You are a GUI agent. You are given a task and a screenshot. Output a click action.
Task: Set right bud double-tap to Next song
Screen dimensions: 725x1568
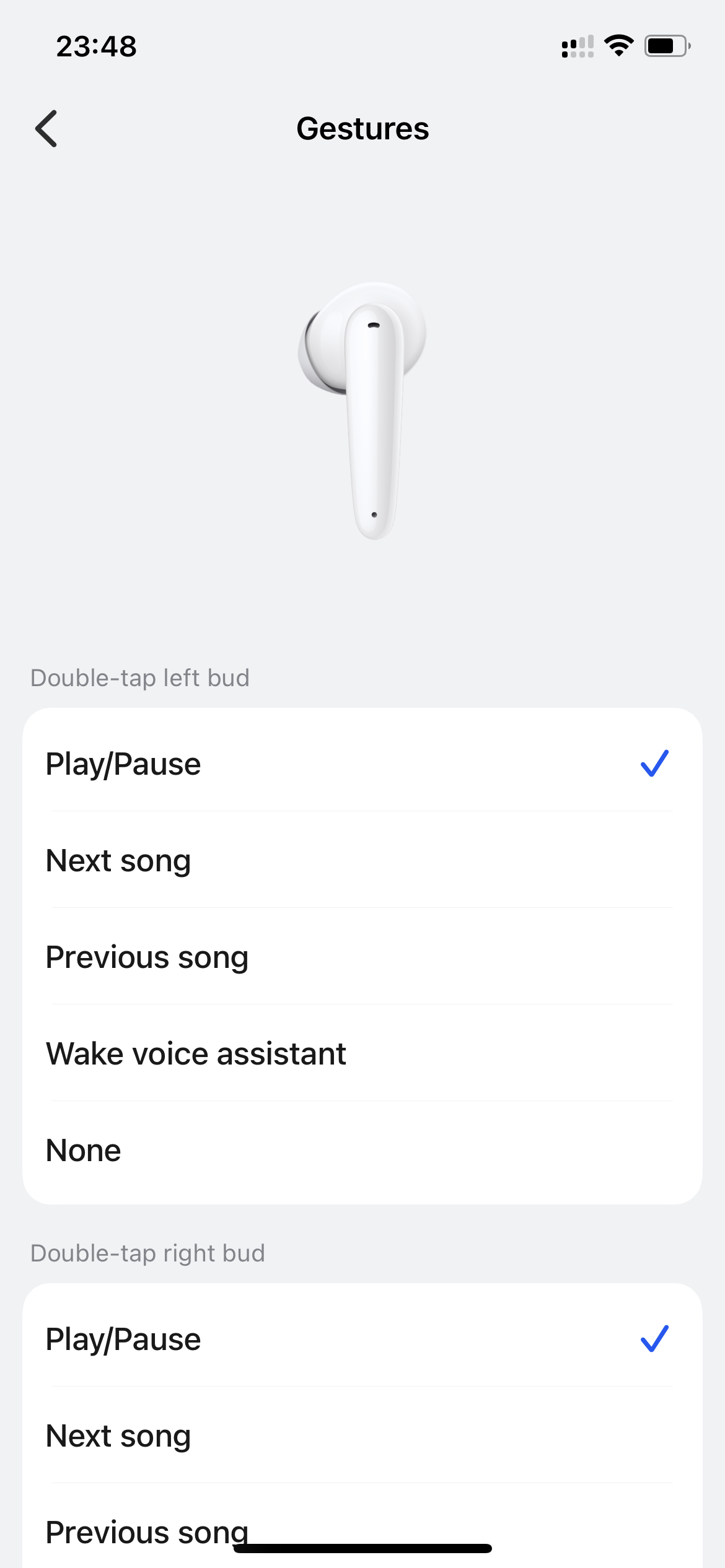tap(362, 1435)
